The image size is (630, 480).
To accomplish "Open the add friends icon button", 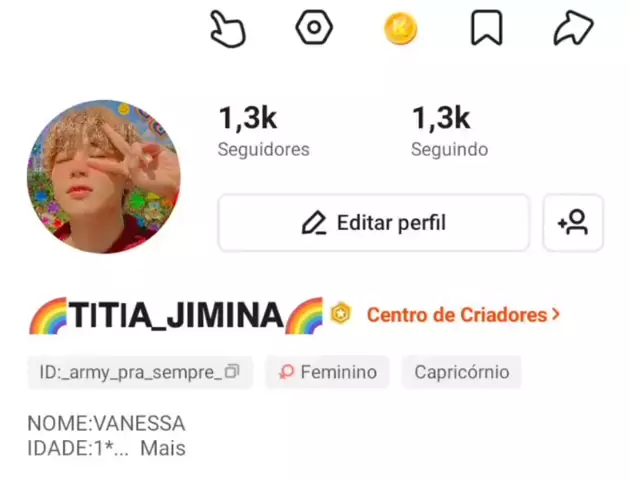I will (573, 222).
